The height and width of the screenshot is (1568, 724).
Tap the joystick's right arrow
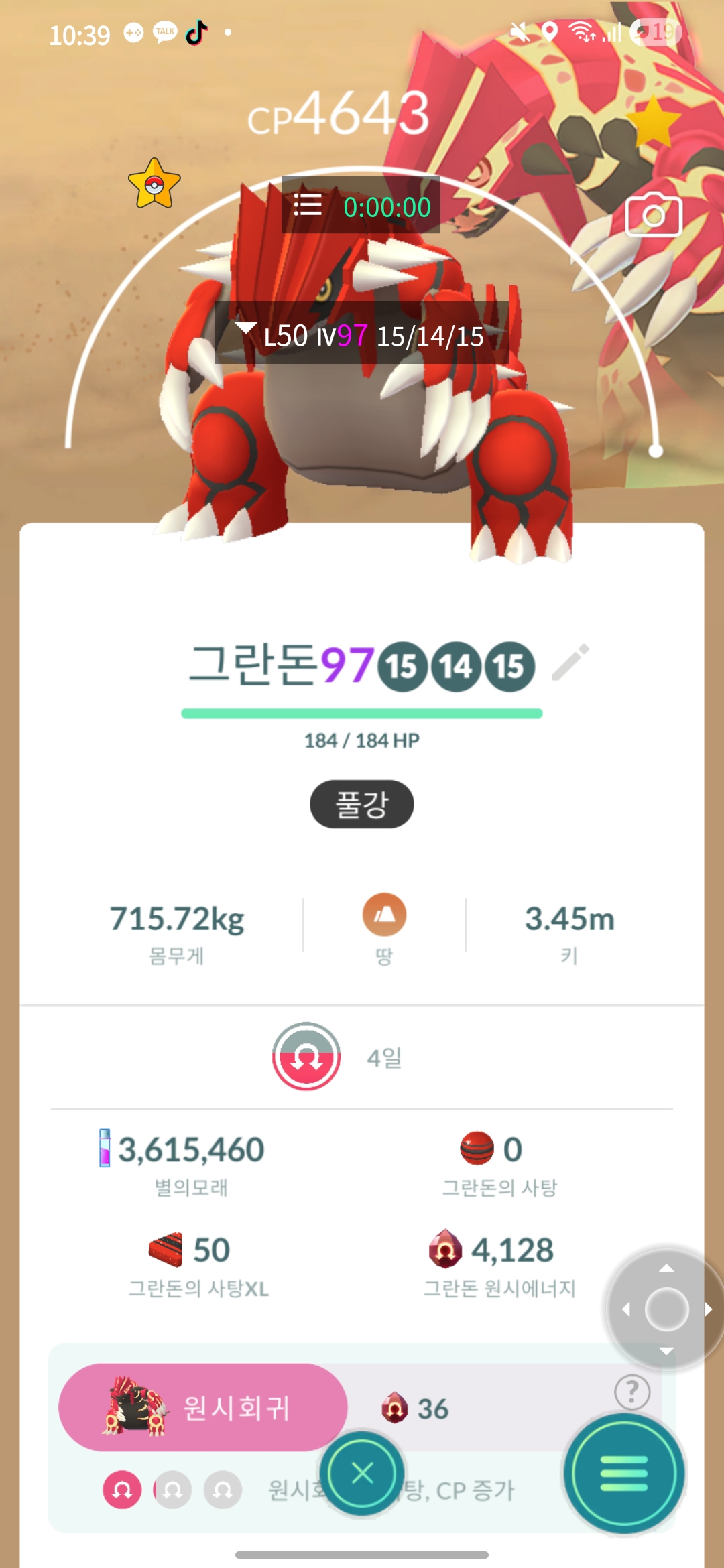tap(708, 1309)
